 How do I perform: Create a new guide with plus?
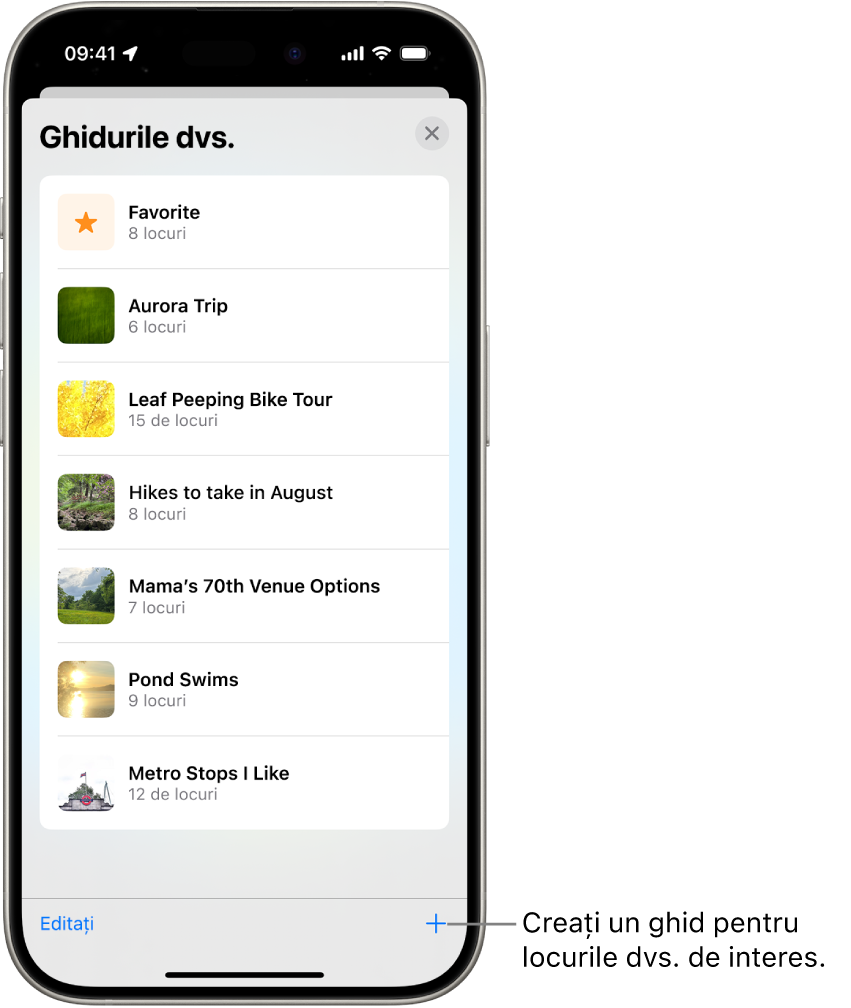436,924
